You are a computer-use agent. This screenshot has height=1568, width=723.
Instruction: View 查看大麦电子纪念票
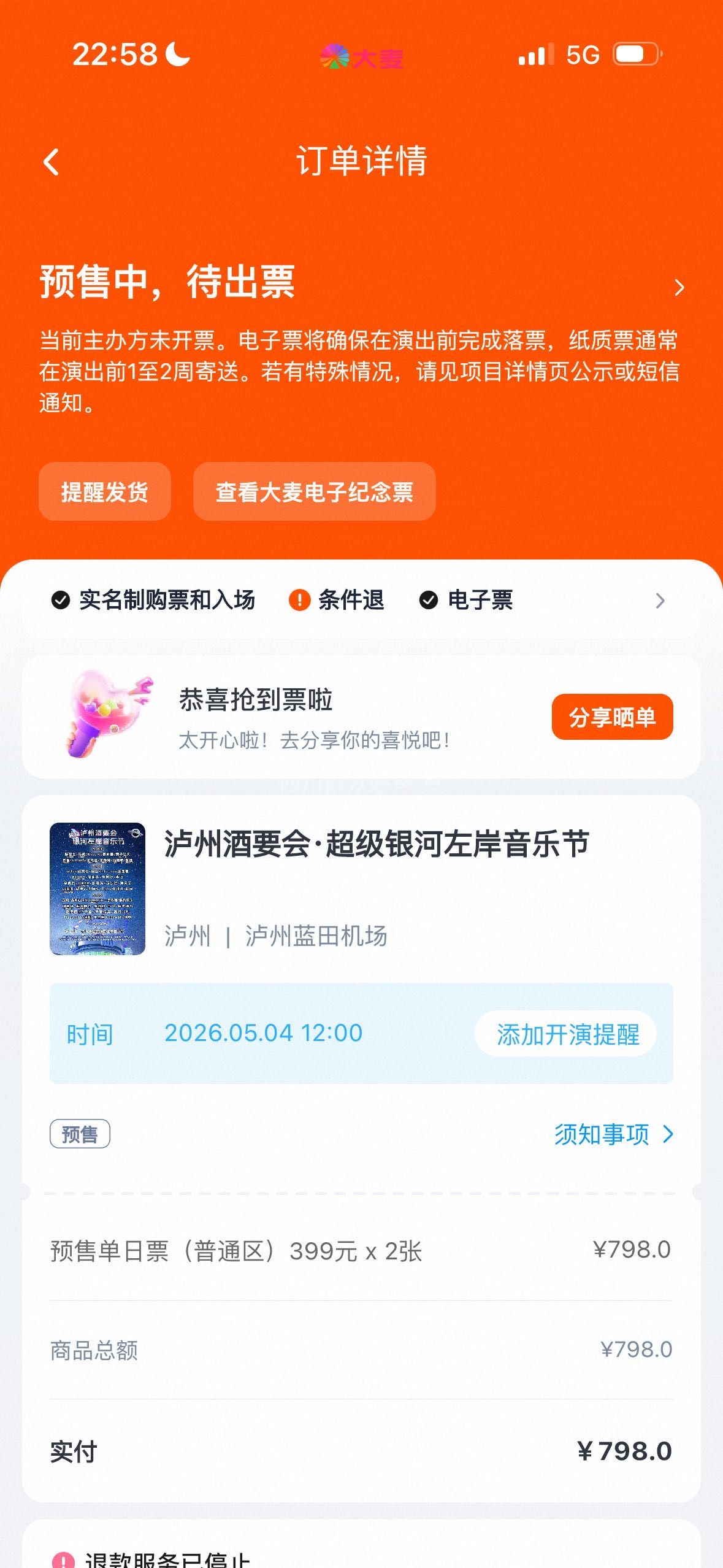(314, 492)
